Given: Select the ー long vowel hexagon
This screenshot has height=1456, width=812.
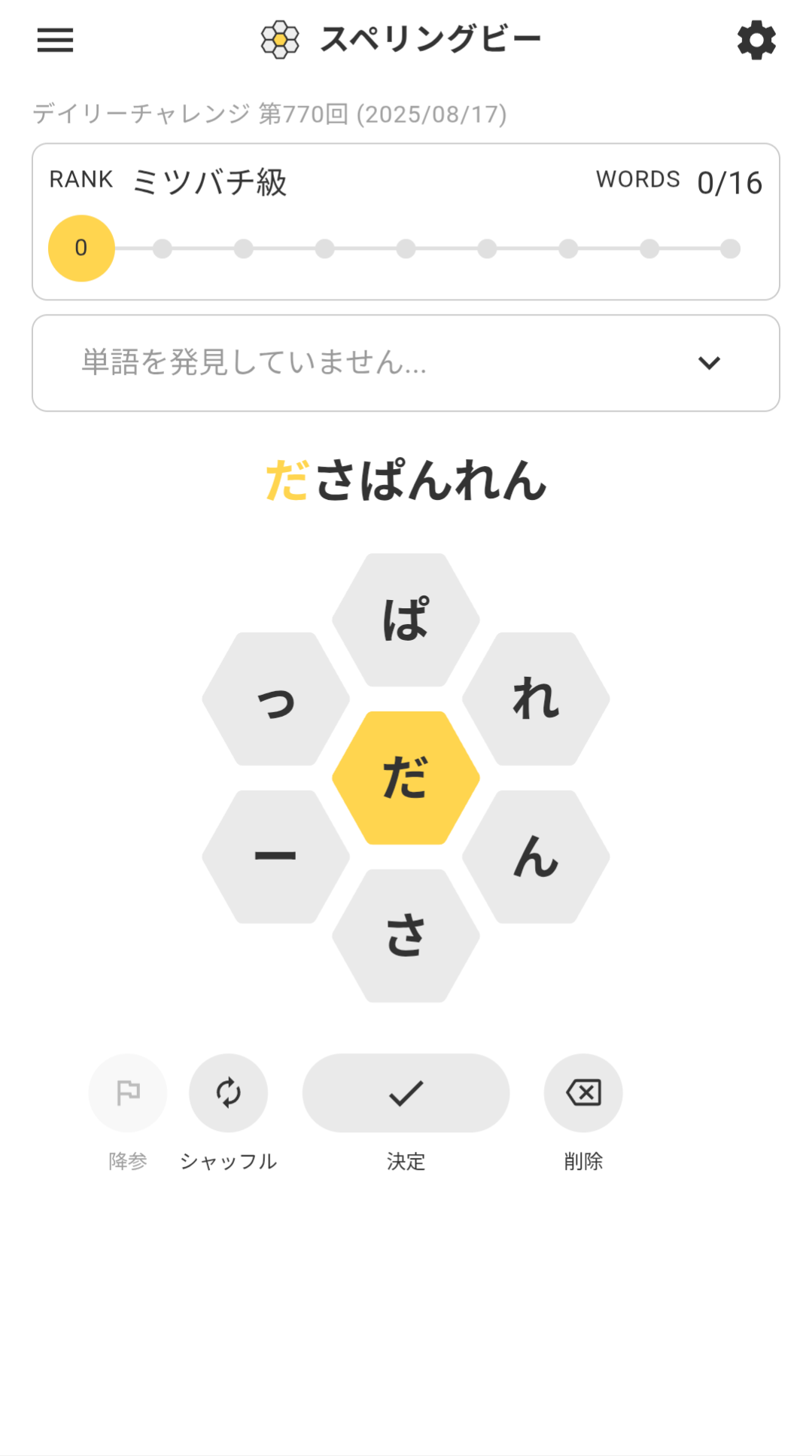Looking at the screenshot, I should (x=276, y=857).
